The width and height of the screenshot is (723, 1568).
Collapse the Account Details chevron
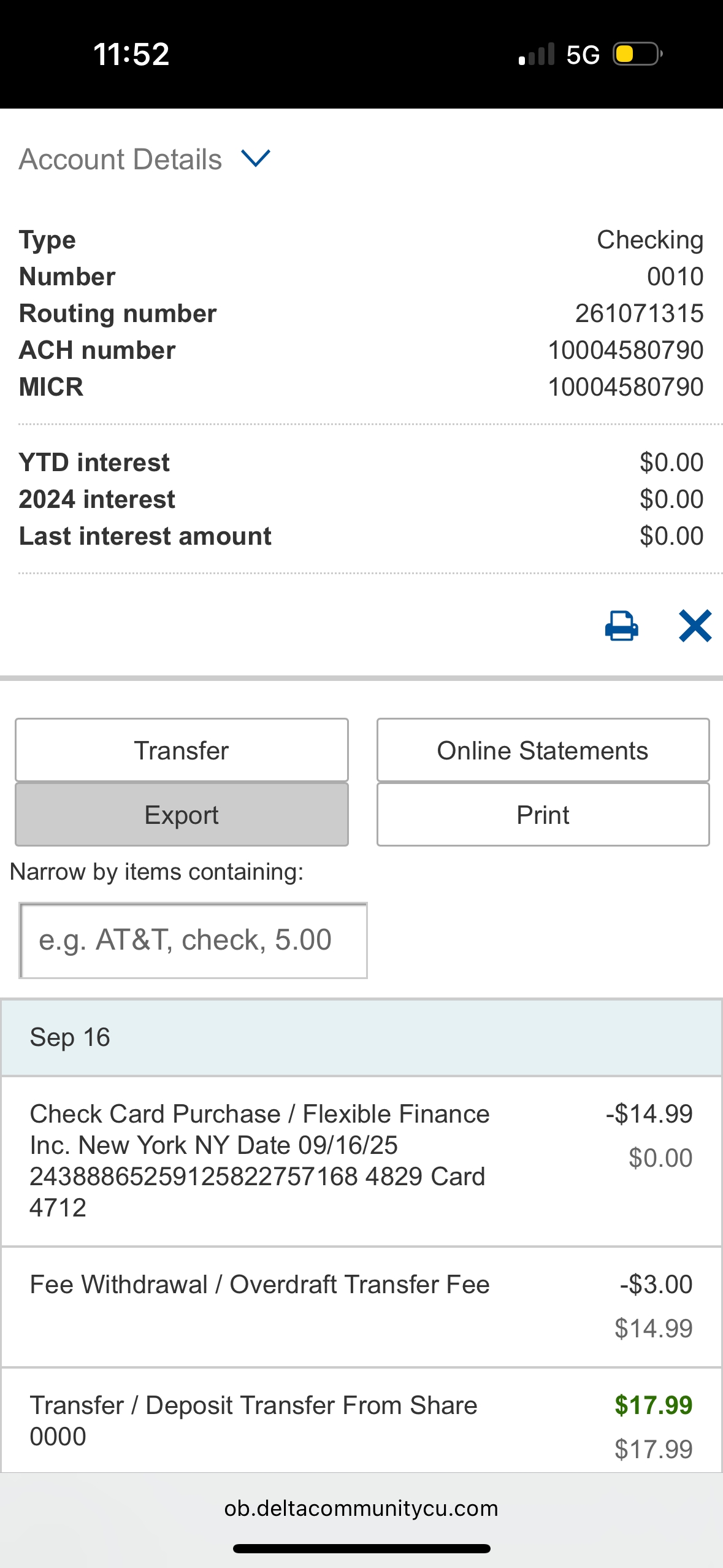point(256,158)
